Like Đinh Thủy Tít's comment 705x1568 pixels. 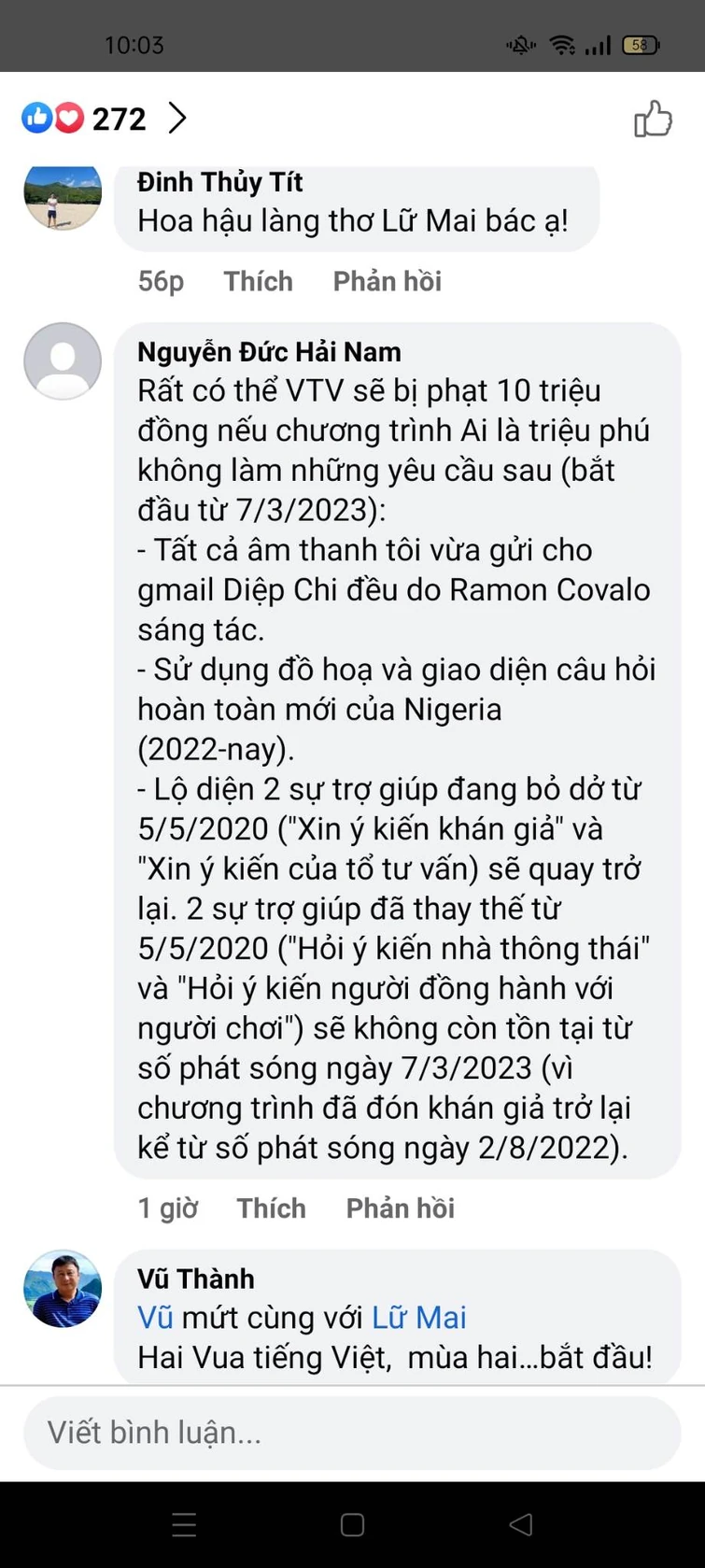(258, 281)
